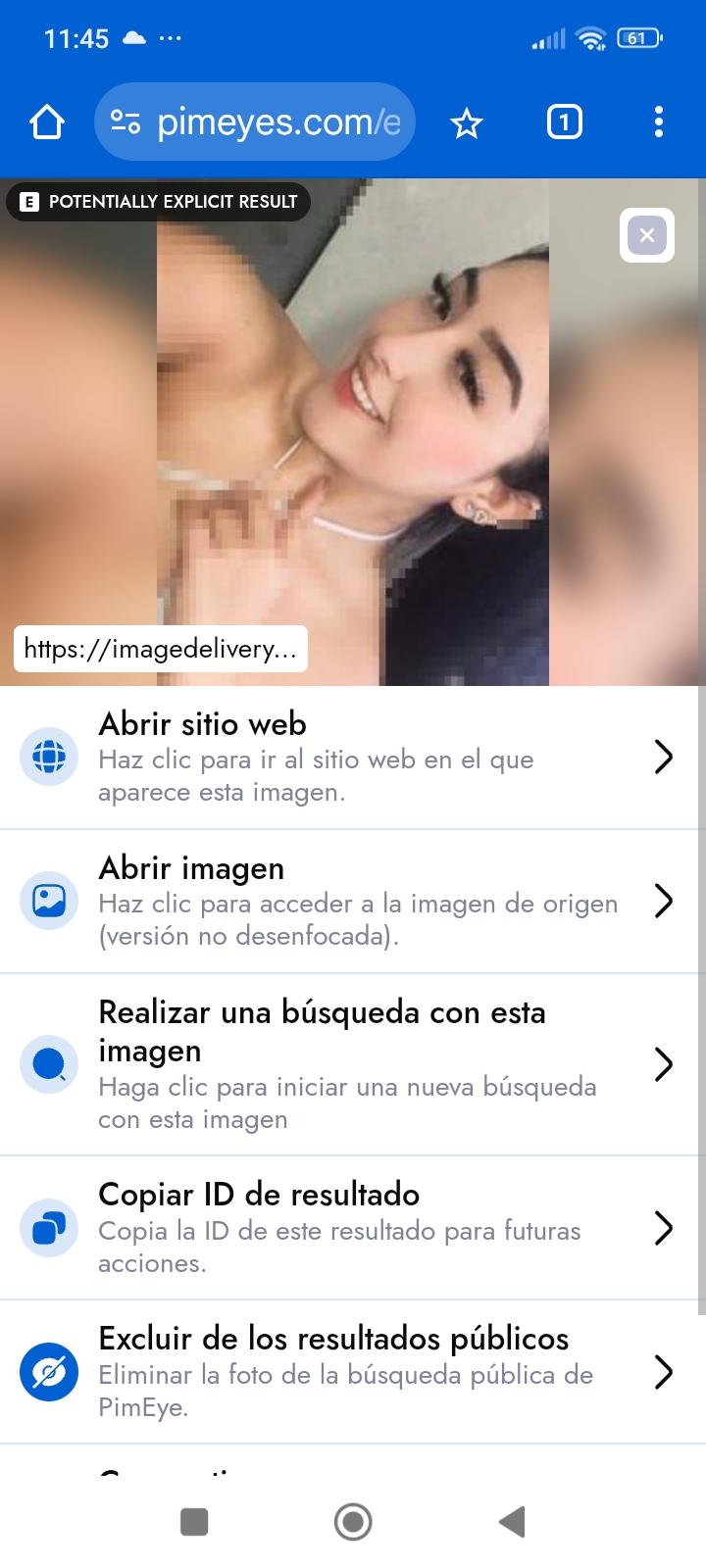Open recent apps with the square button

pos(194,1522)
